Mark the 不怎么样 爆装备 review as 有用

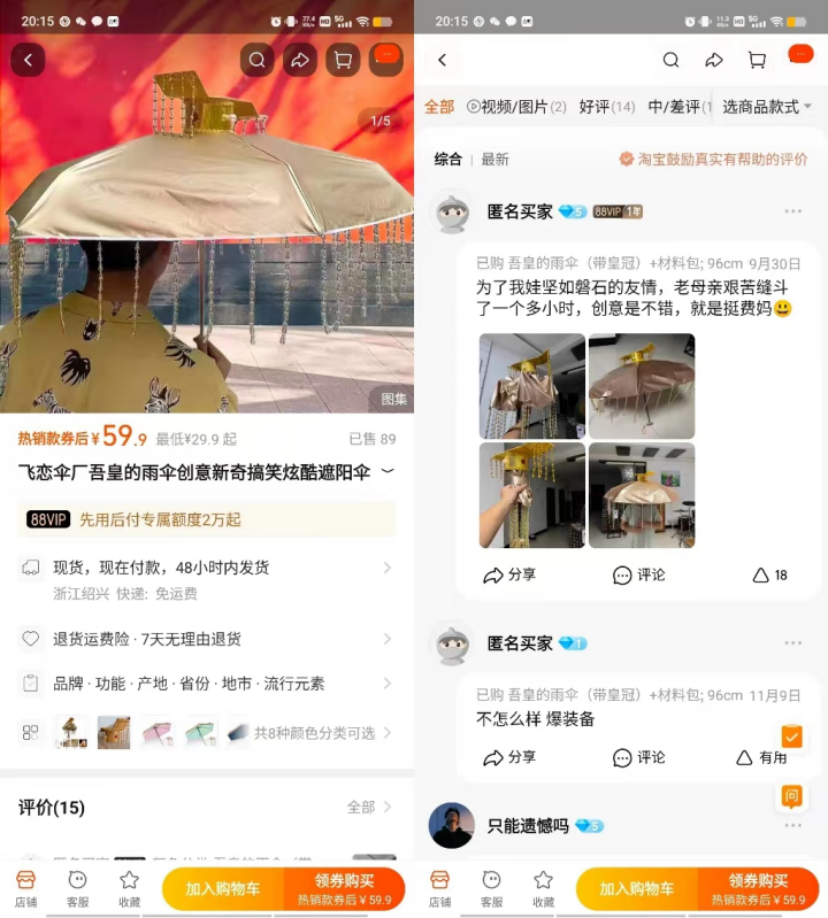click(x=761, y=757)
